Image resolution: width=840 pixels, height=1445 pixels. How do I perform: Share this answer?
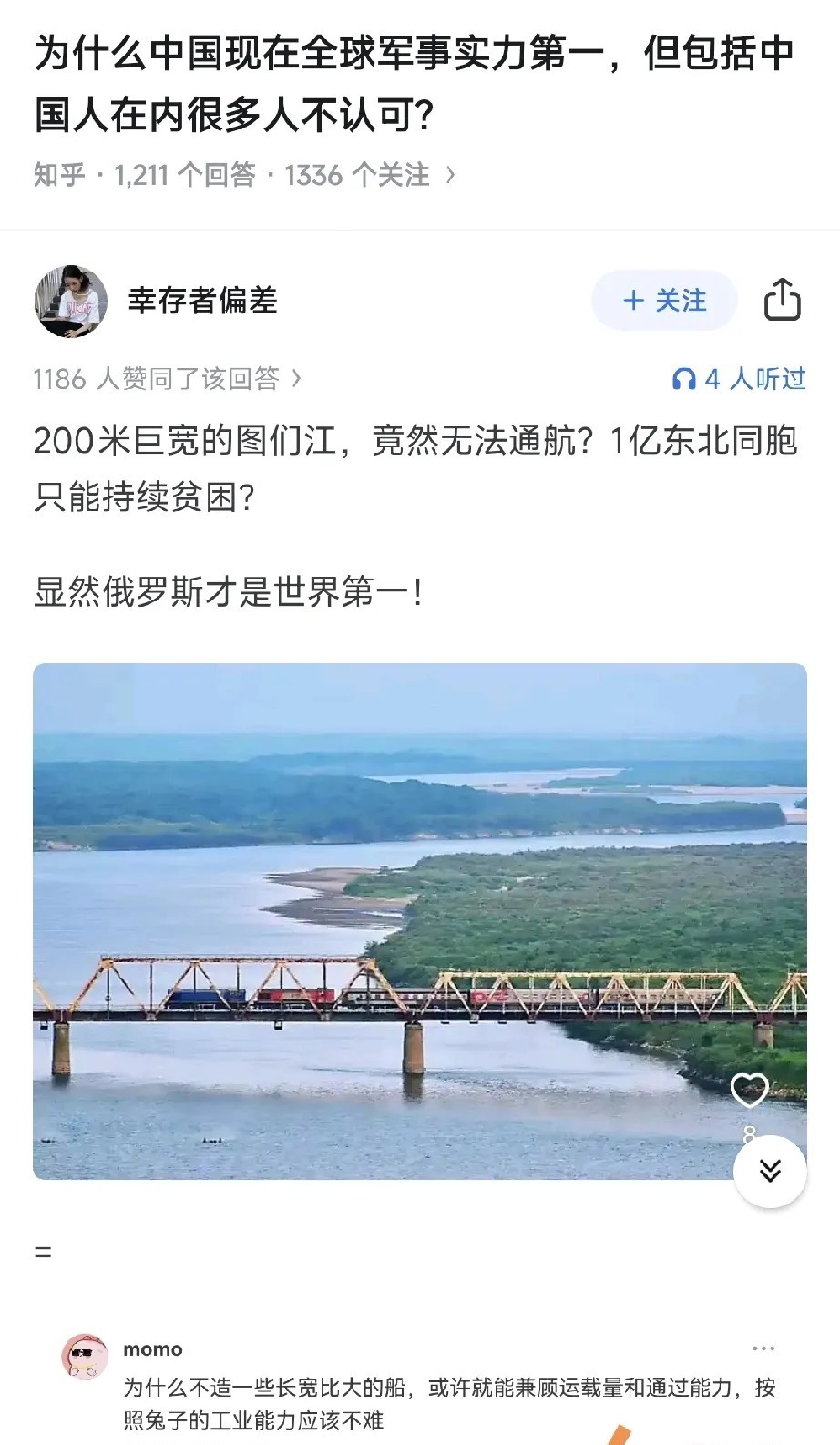[782, 300]
